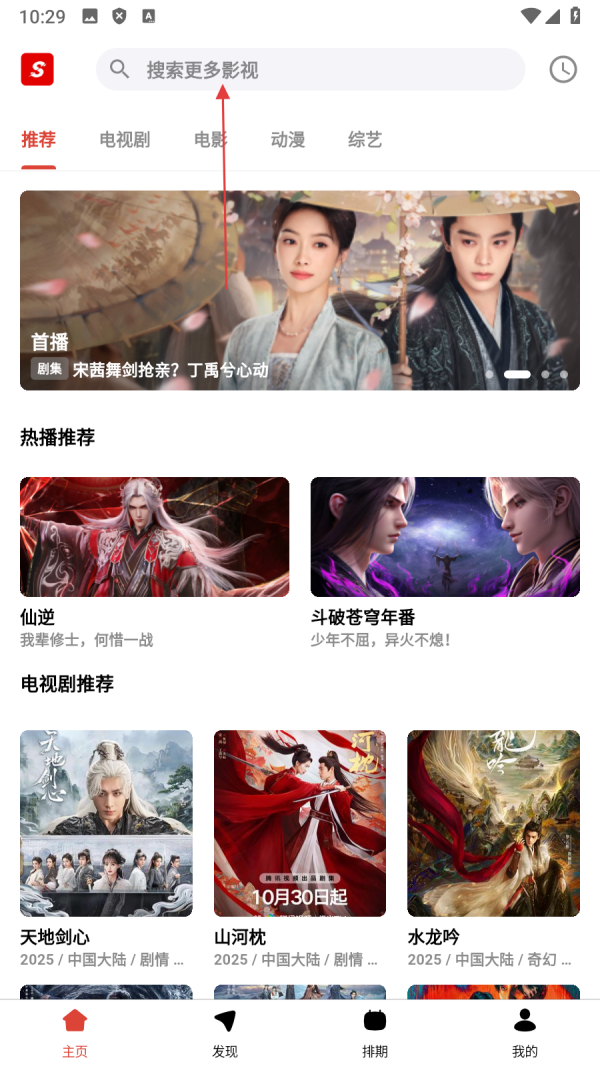Switch to the 电影 tab
The height and width of the screenshot is (1066, 600).
coord(210,140)
